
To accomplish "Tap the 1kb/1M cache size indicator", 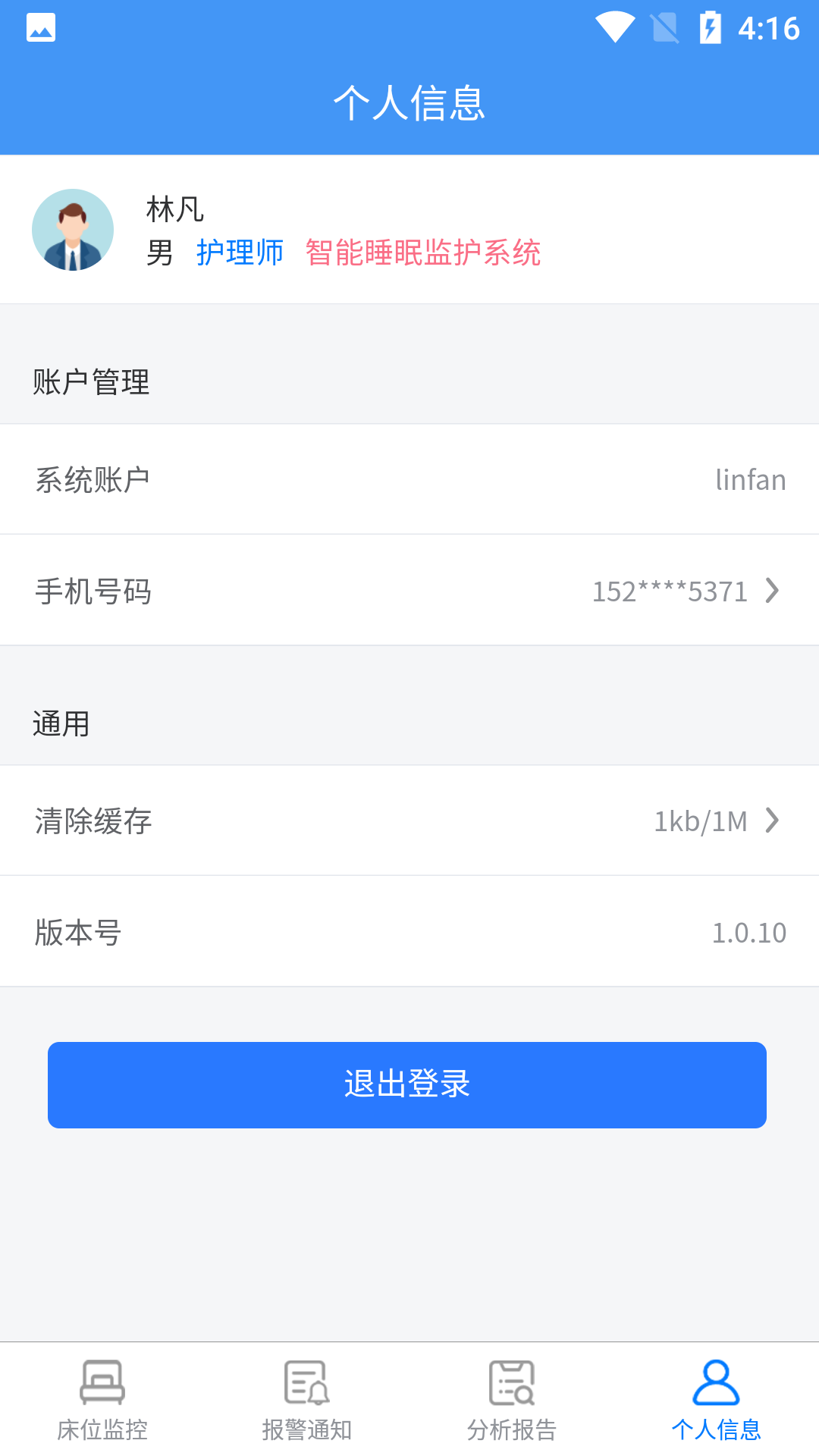I will click(700, 820).
